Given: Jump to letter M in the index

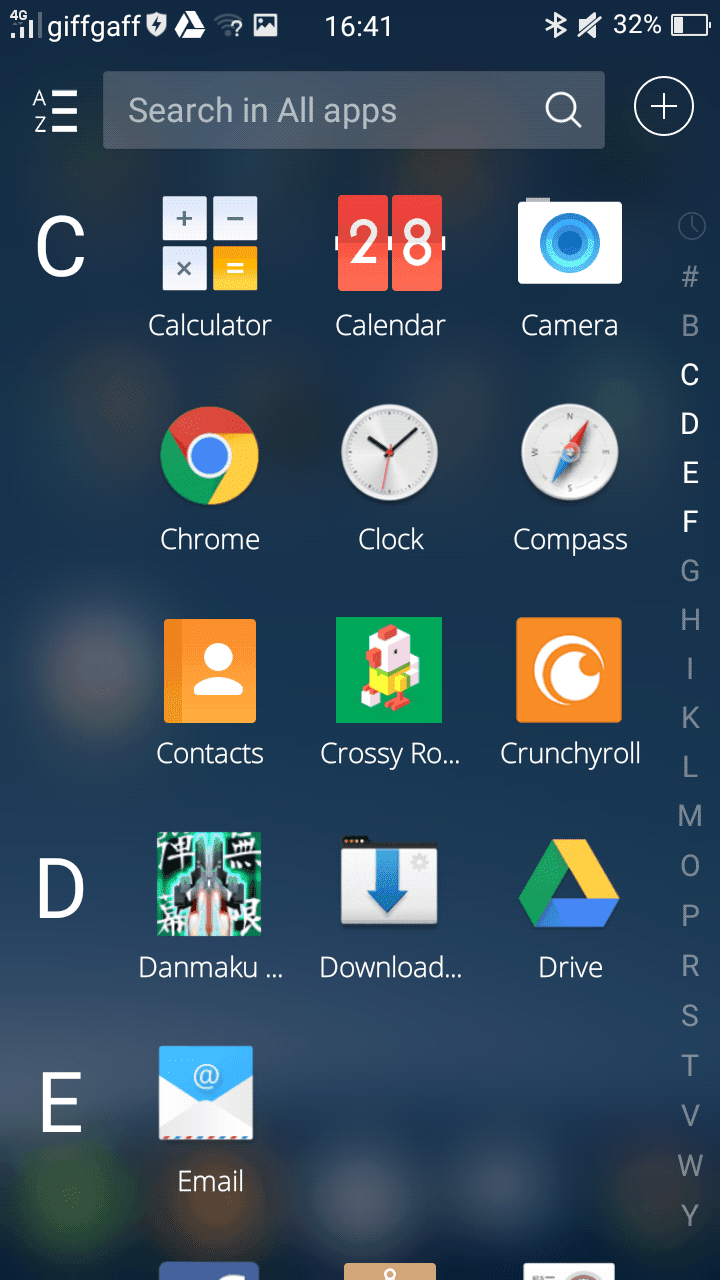Looking at the screenshot, I should coord(690,816).
